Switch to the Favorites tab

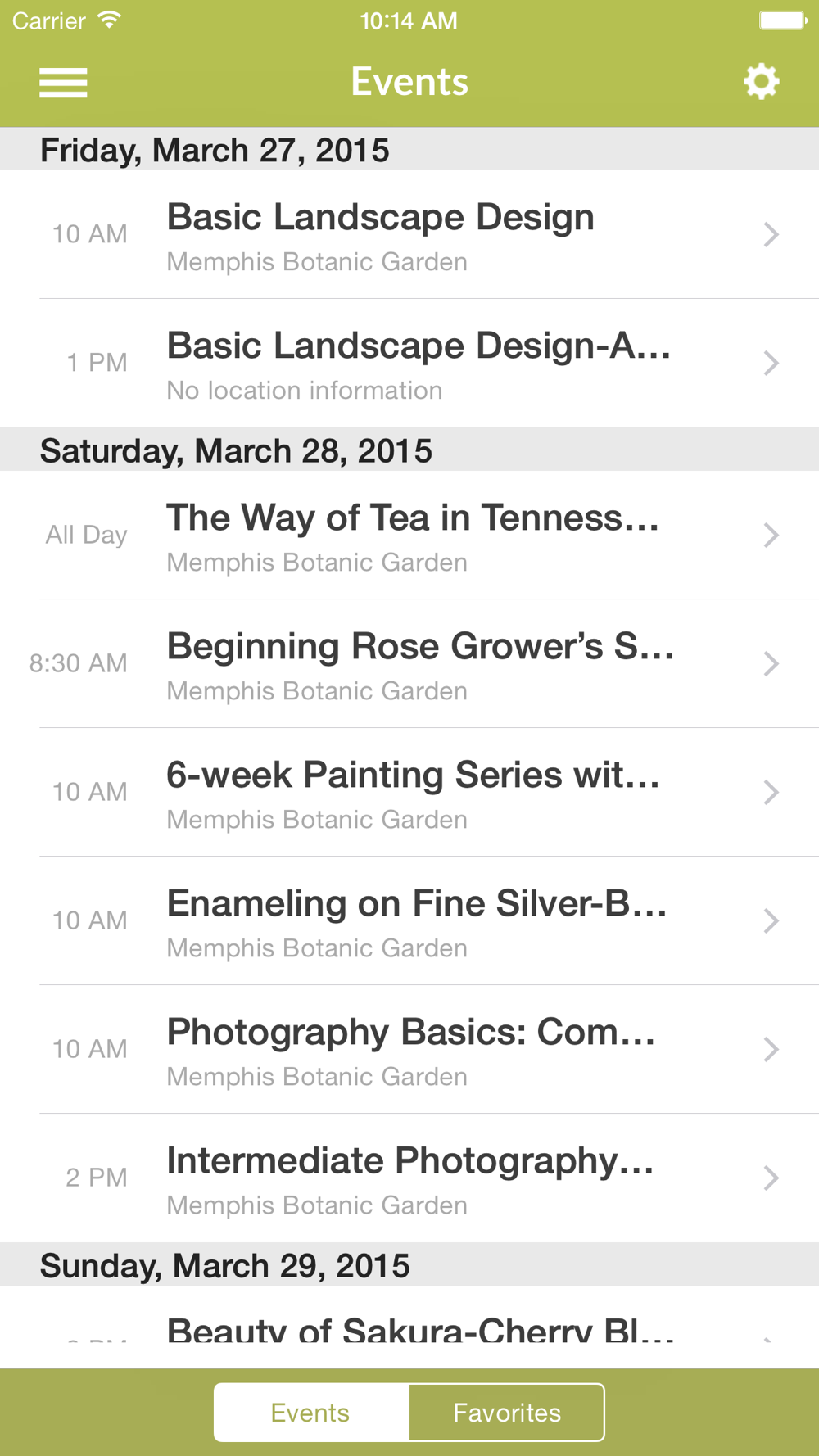click(507, 1413)
